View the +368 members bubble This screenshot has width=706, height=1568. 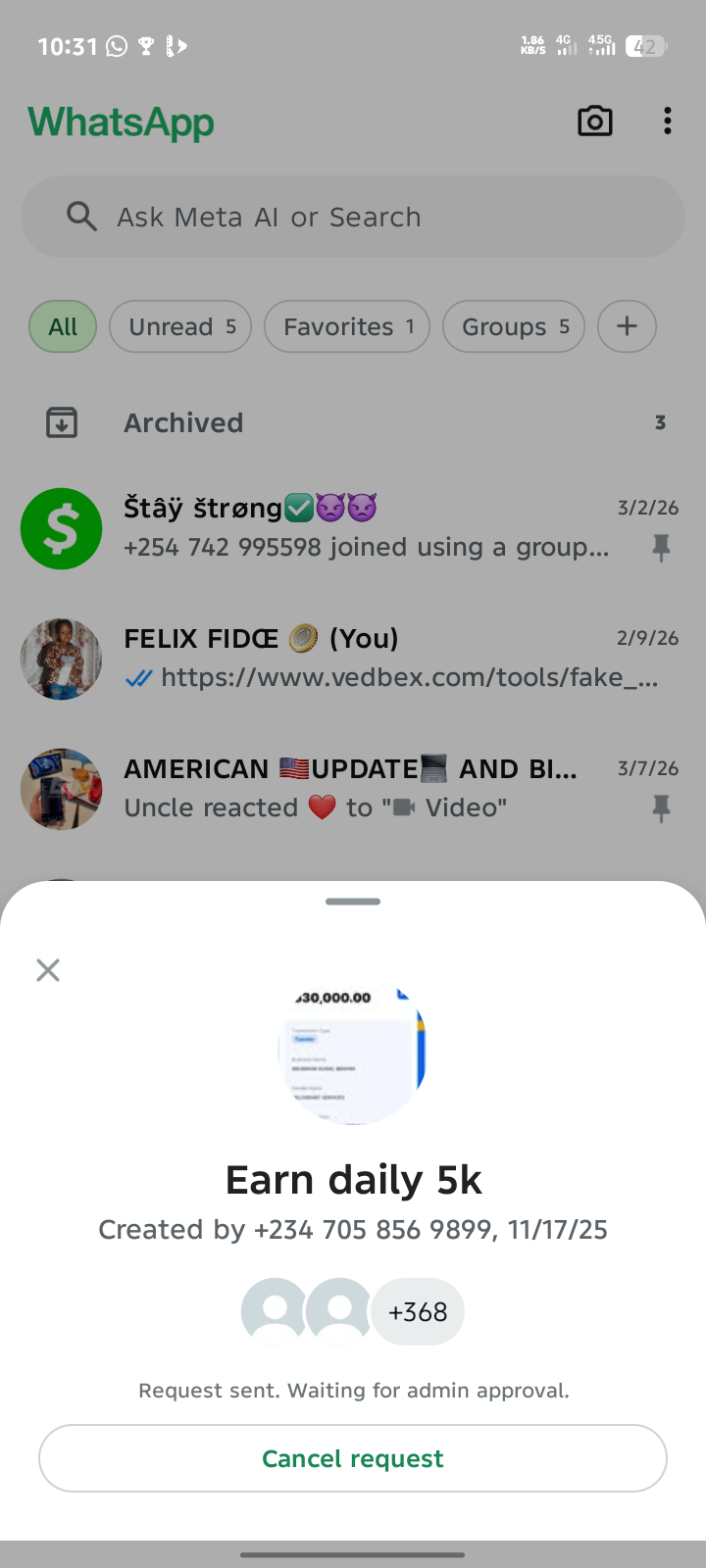click(x=418, y=1311)
